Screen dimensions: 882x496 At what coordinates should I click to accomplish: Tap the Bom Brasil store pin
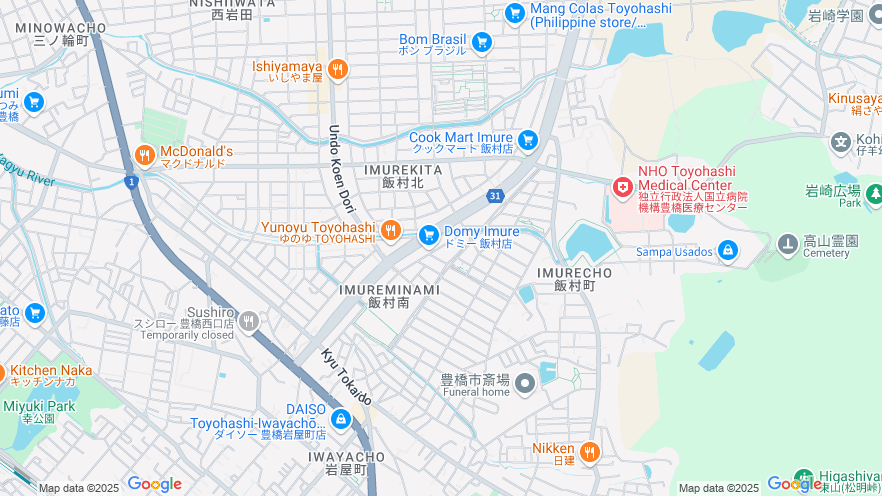tap(482, 42)
